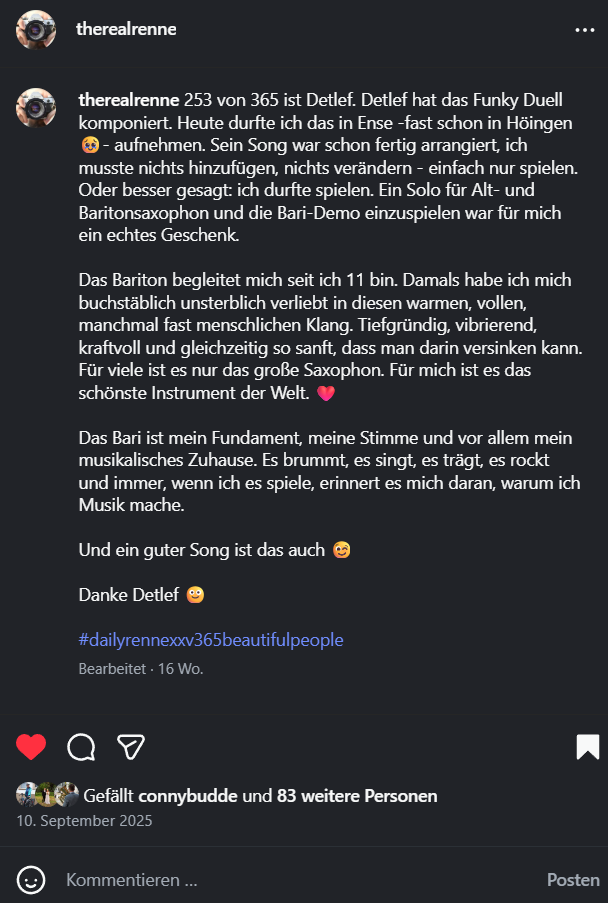
Task: Open therealrenne avatar beside the caption
Action: tap(36, 107)
